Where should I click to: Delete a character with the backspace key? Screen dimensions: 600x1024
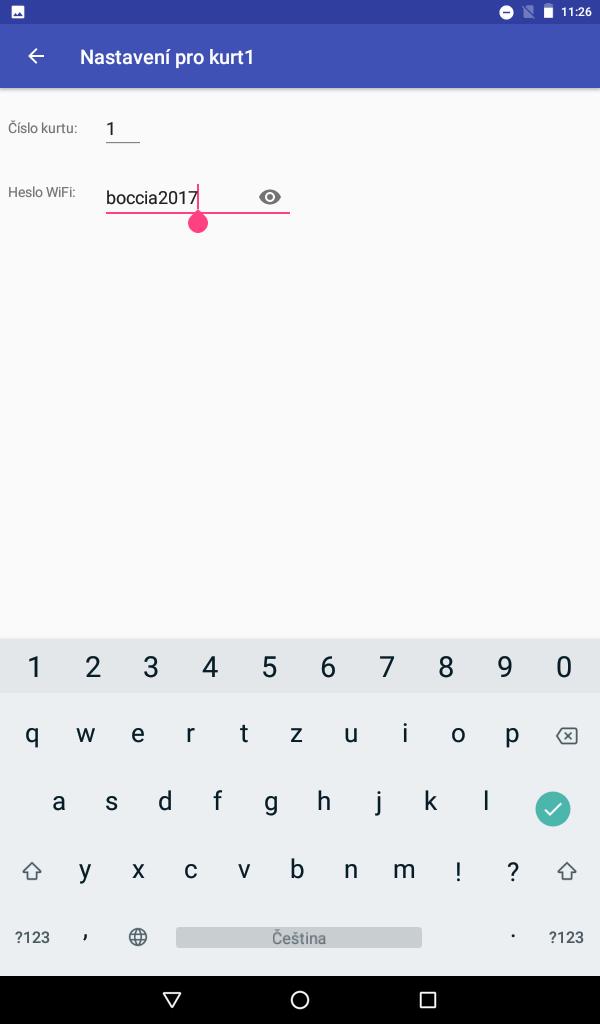[x=566, y=736]
